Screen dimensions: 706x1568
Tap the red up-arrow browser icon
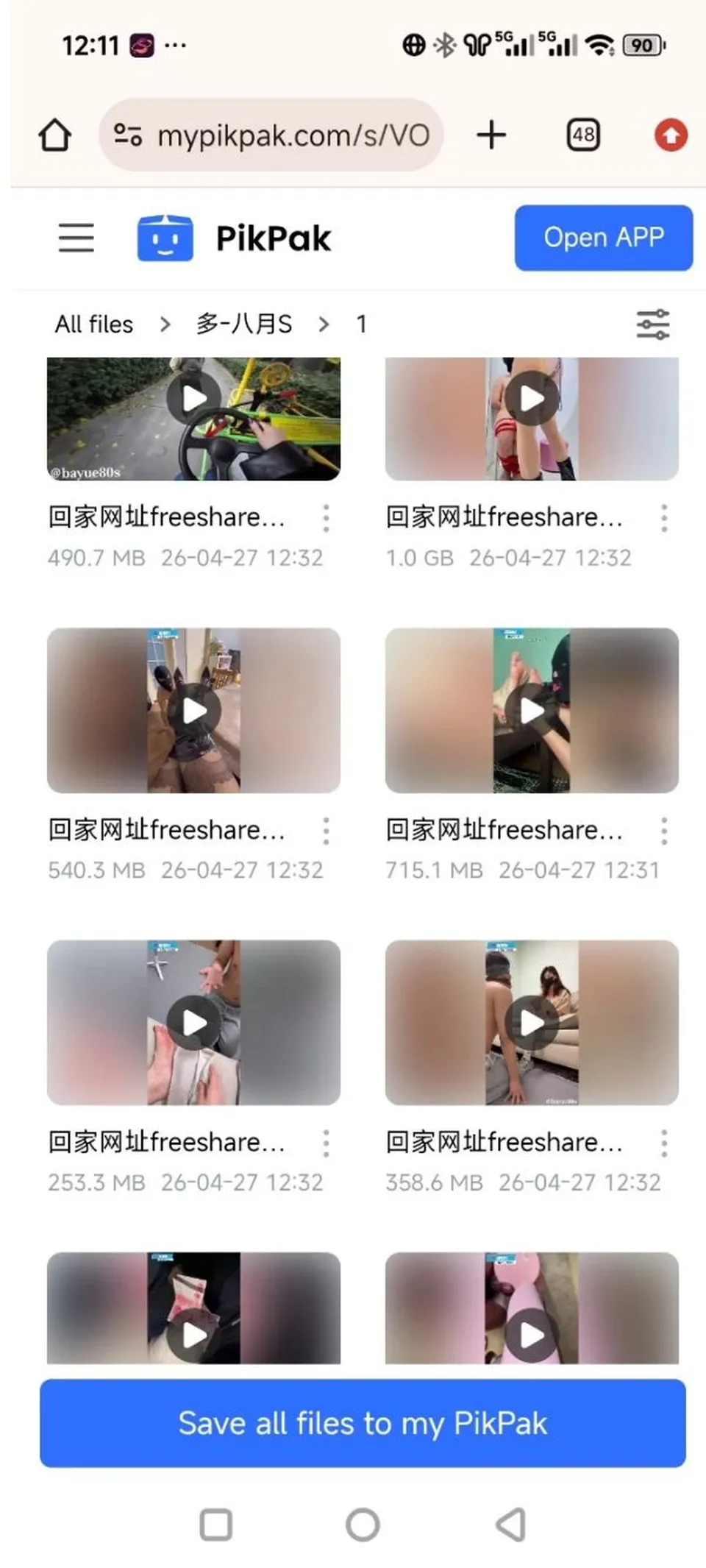point(671,135)
